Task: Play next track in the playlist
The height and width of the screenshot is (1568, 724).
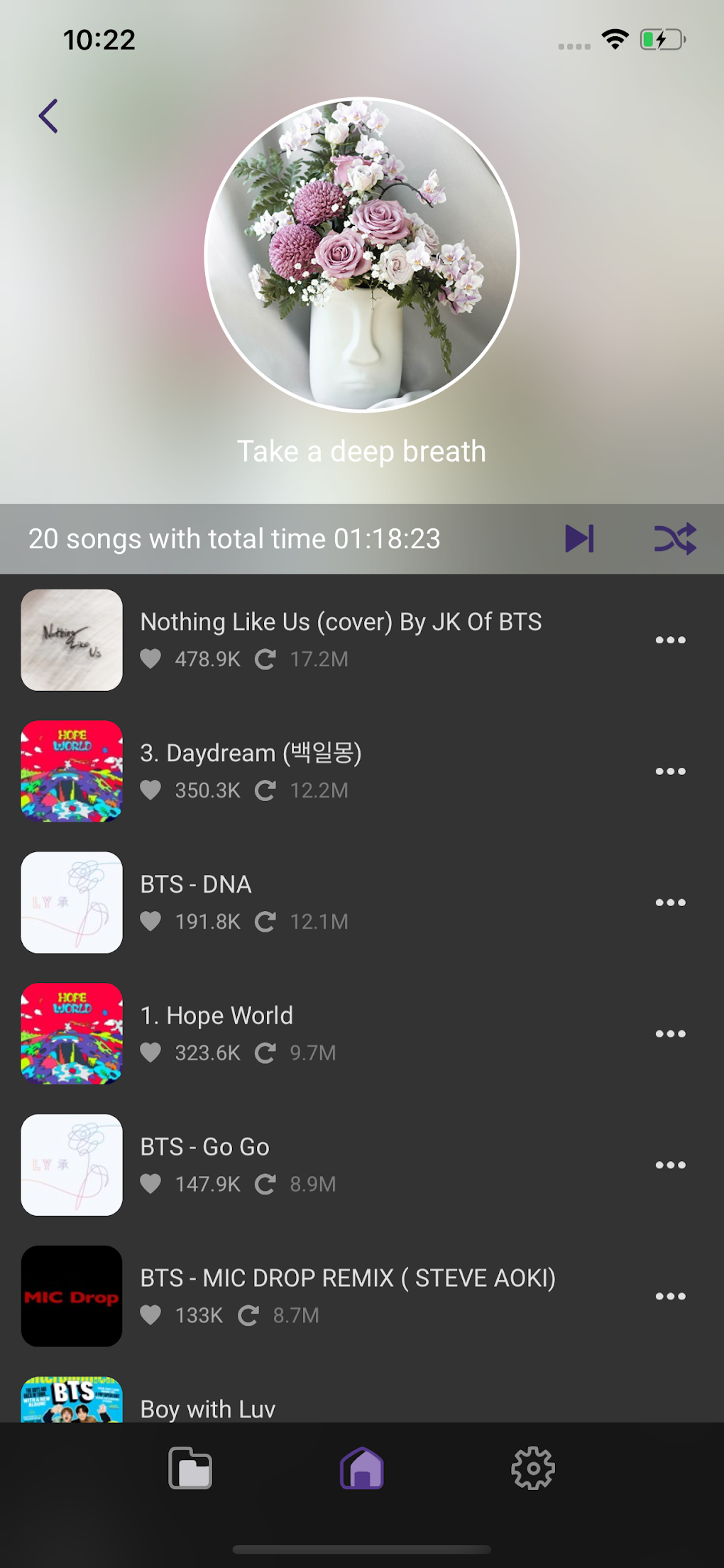Action: (x=579, y=538)
